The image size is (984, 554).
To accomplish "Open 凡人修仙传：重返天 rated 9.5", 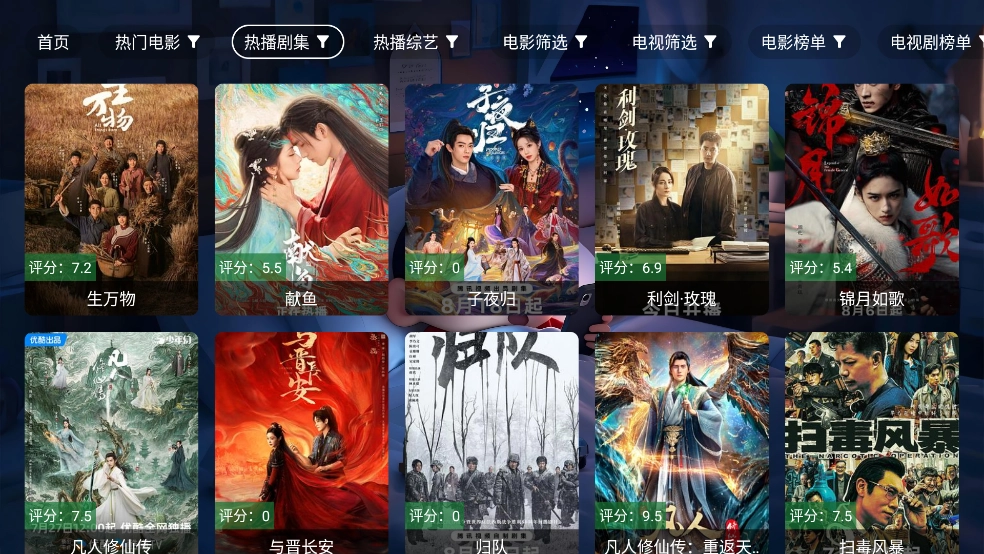I will point(681,440).
